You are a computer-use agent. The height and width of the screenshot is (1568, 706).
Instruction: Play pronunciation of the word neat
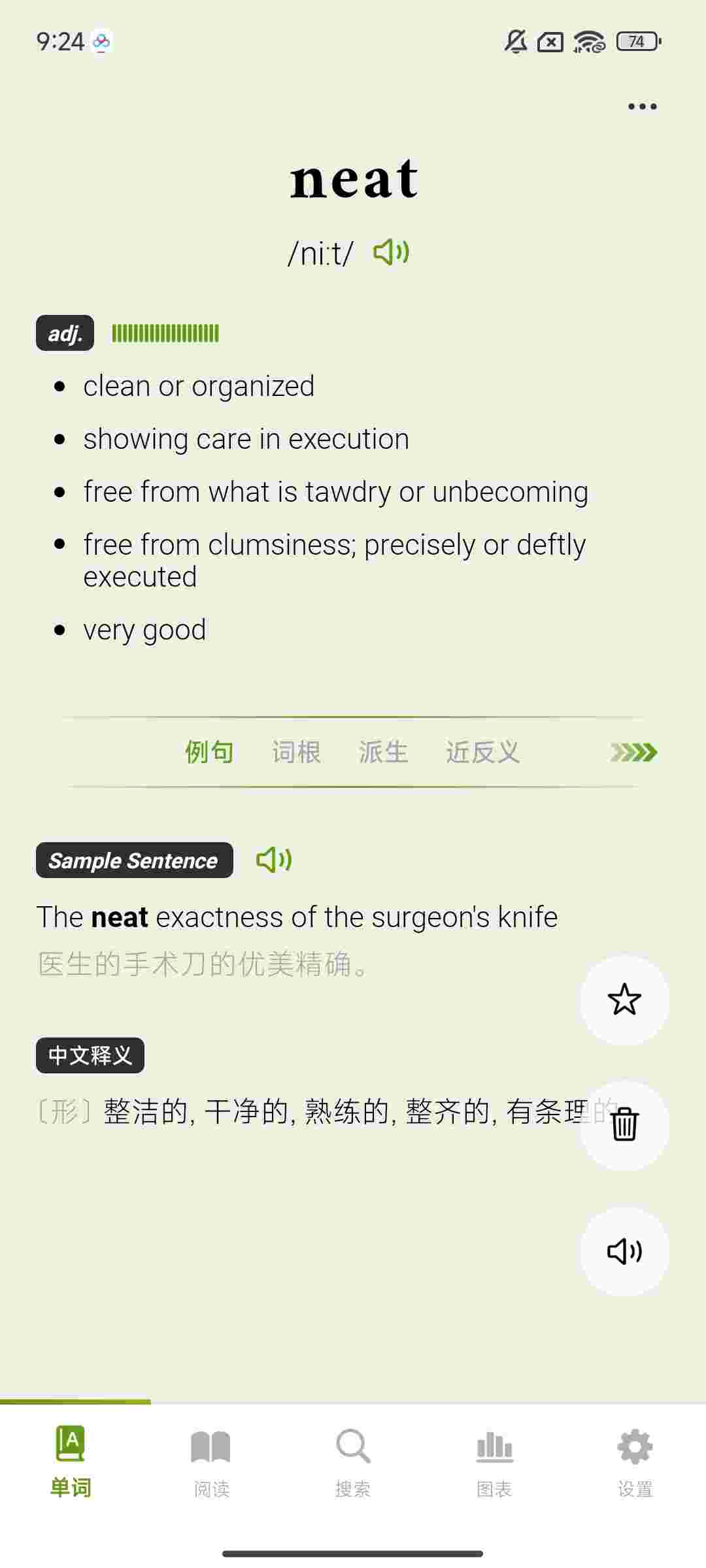[391, 252]
